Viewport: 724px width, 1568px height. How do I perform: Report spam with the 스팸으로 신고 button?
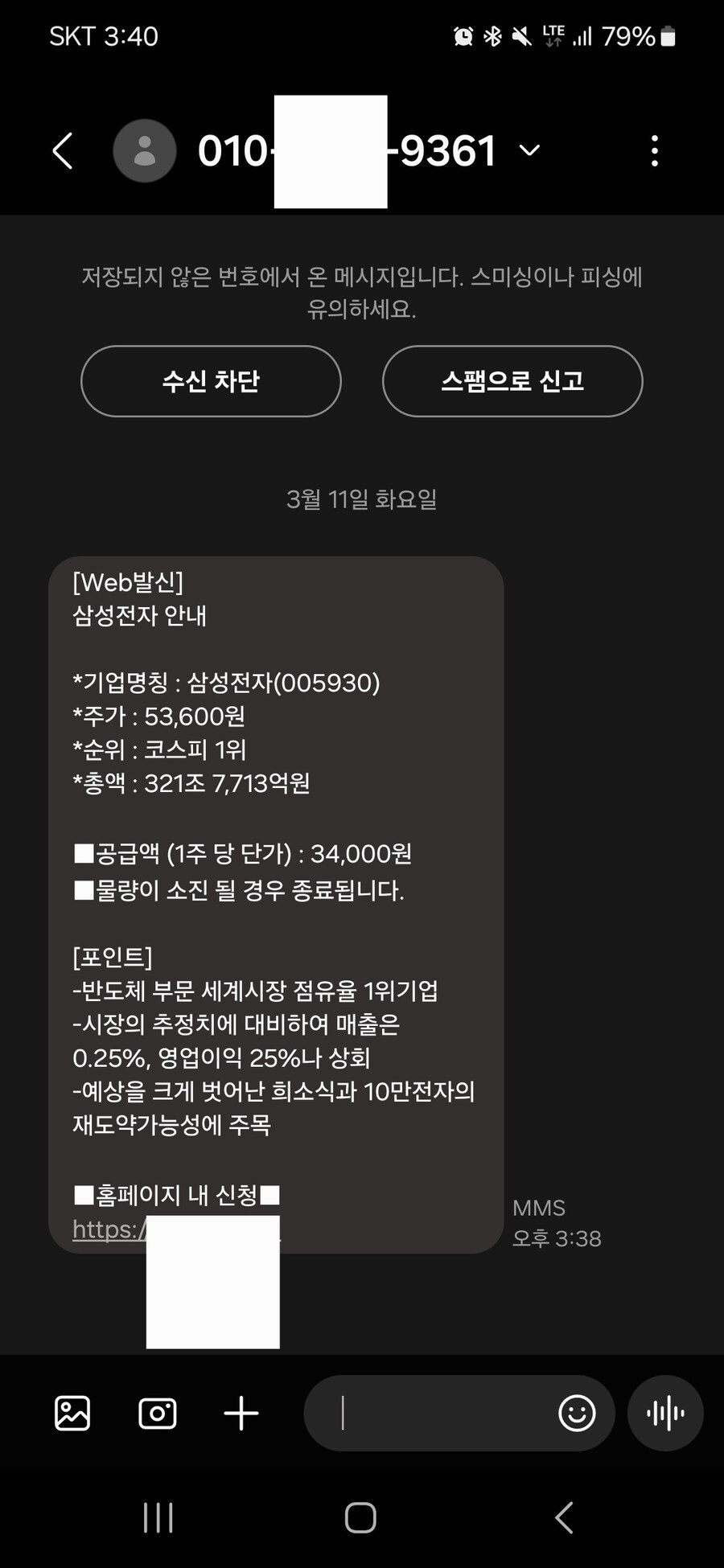click(x=512, y=381)
